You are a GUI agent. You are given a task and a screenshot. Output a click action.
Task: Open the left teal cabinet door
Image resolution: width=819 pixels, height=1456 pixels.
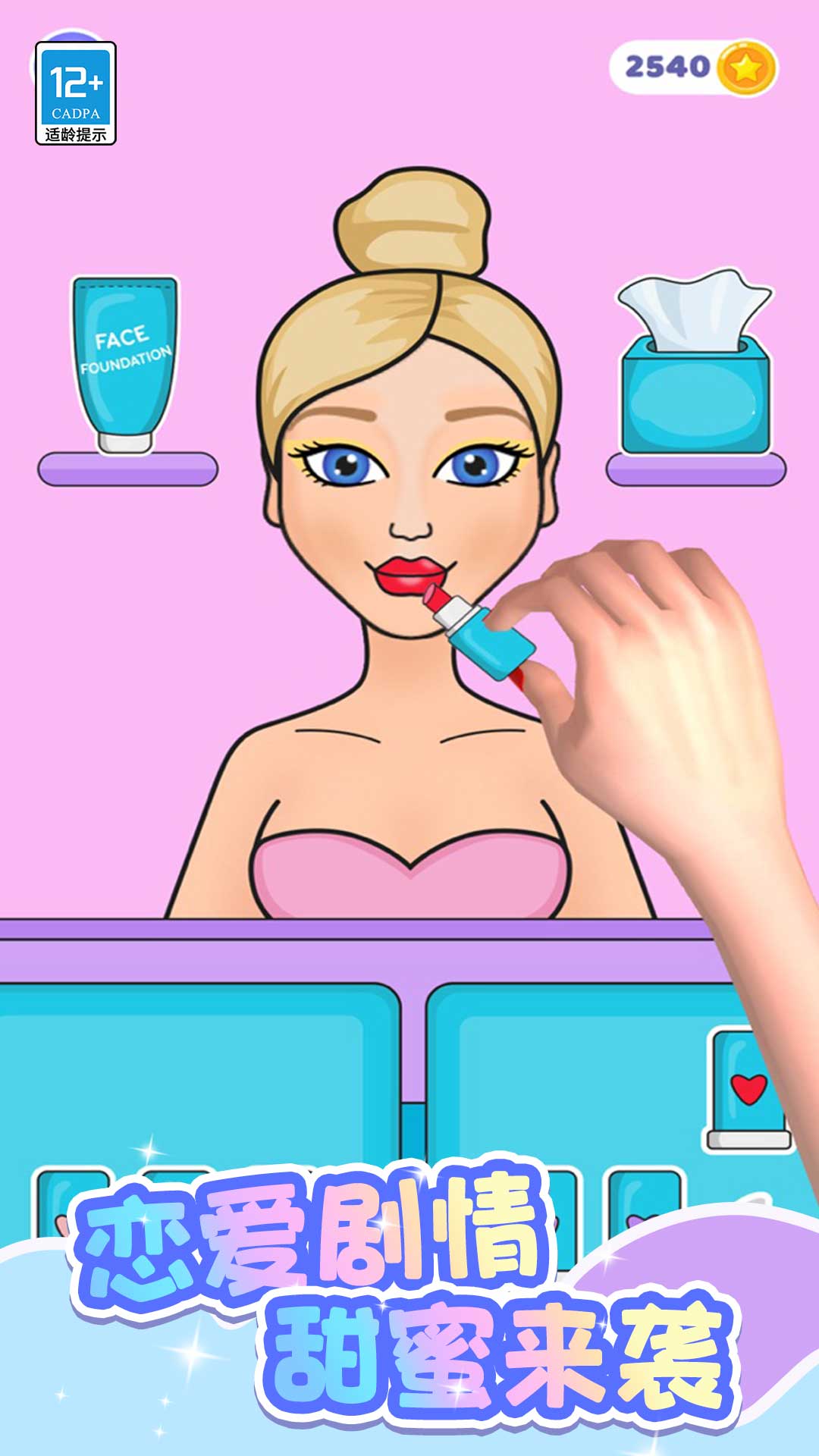197,1077
